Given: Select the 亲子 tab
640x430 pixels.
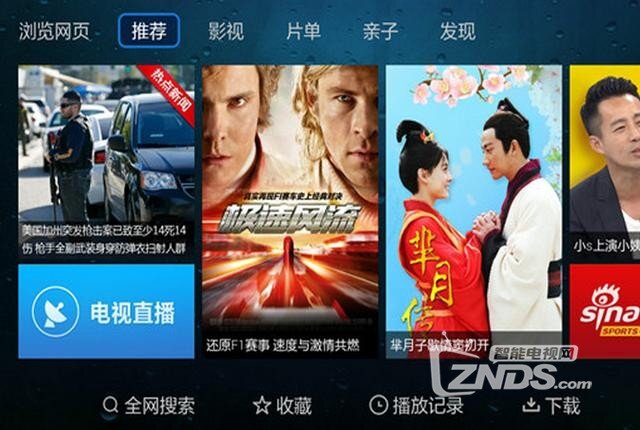Looking at the screenshot, I should pyautogui.click(x=380, y=31).
